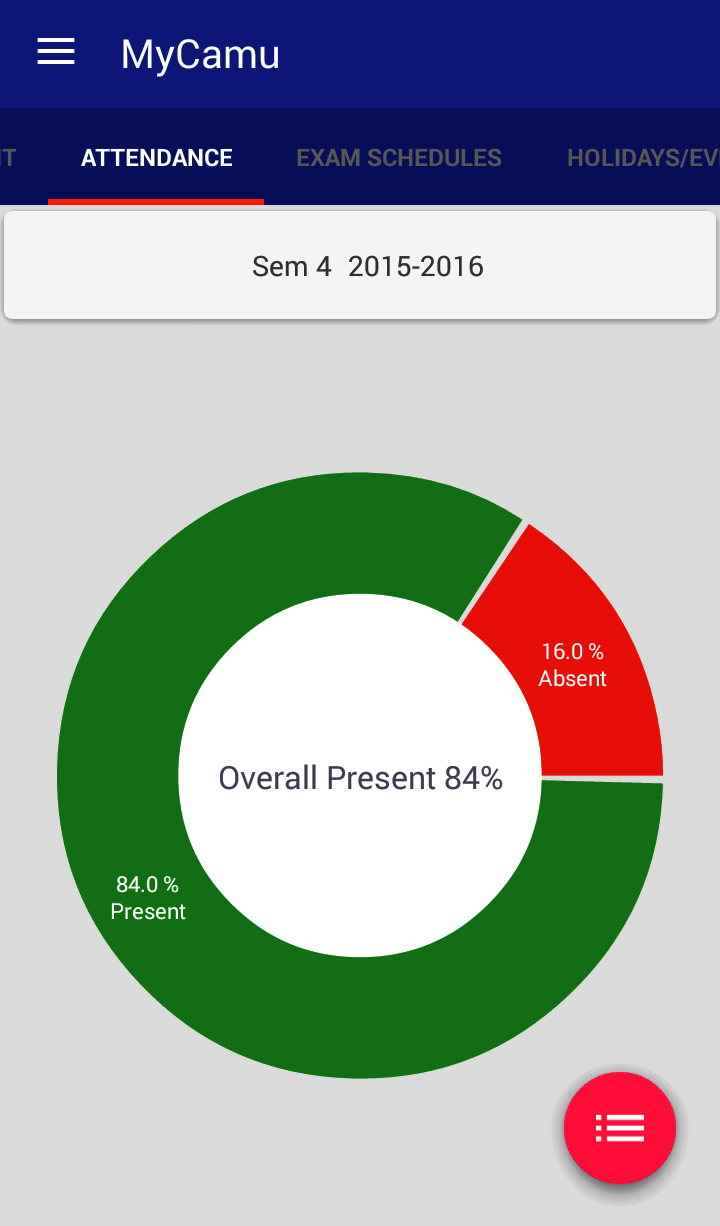Tap the list icon inside the pink circle
Screen dimensions: 720x1226
620,1127
